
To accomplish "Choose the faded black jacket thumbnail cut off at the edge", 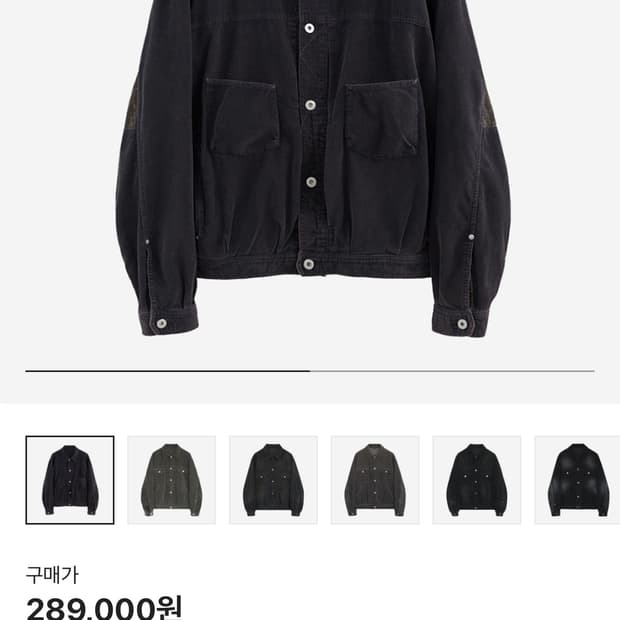I will [578, 480].
